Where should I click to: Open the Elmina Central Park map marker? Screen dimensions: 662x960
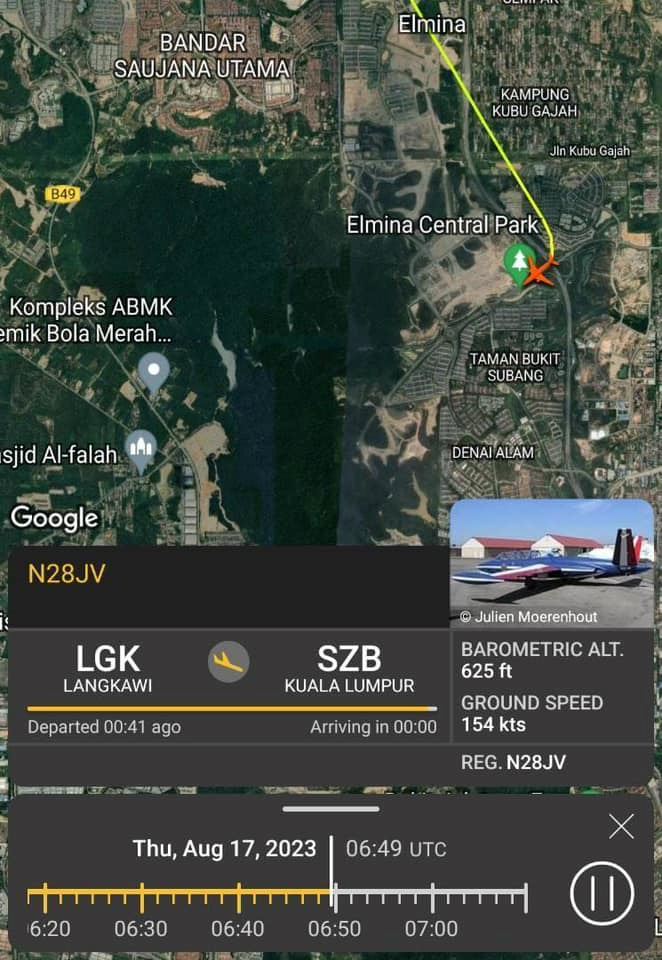pyautogui.click(x=518, y=264)
